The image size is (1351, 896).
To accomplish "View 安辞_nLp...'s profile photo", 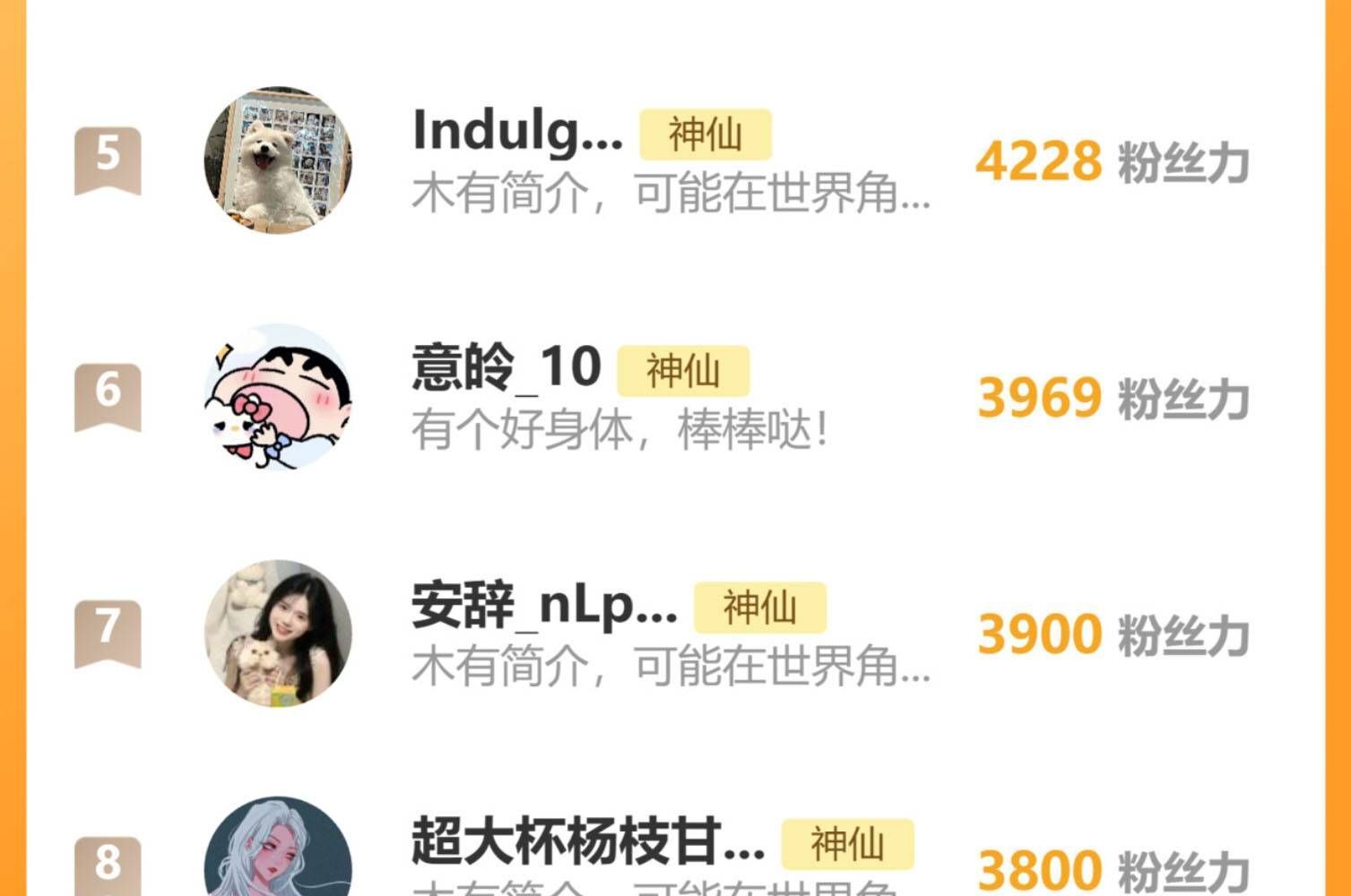I will (278, 633).
